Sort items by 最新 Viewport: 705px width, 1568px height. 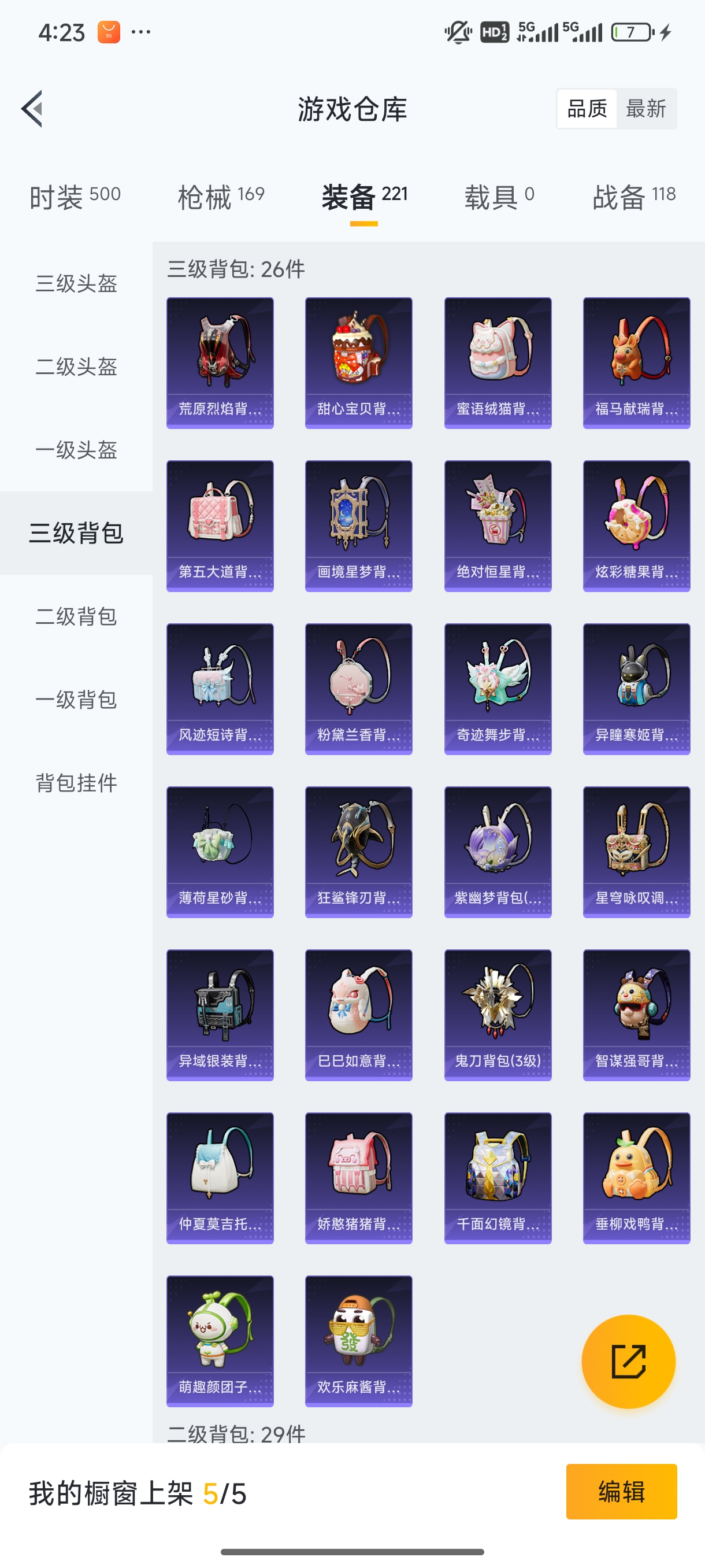point(645,109)
